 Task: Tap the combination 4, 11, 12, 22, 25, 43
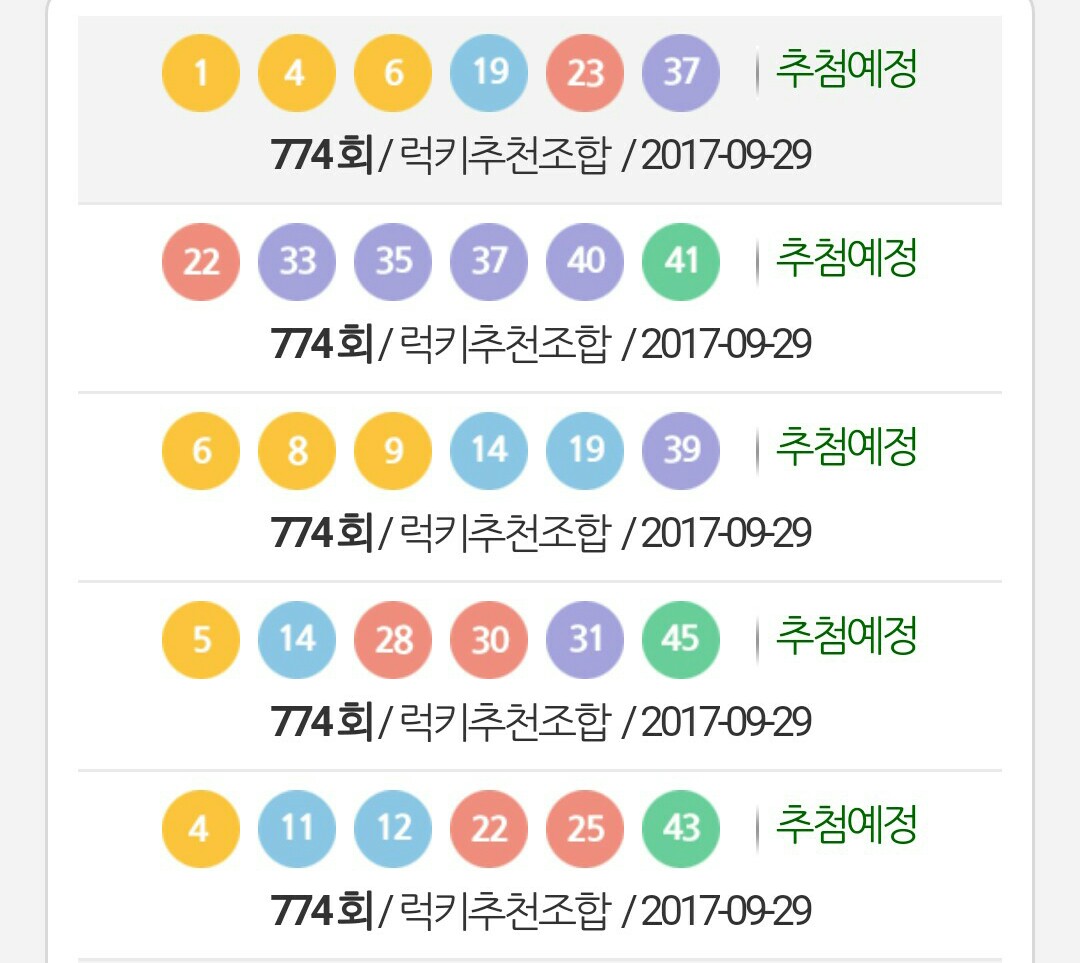(x=540, y=865)
